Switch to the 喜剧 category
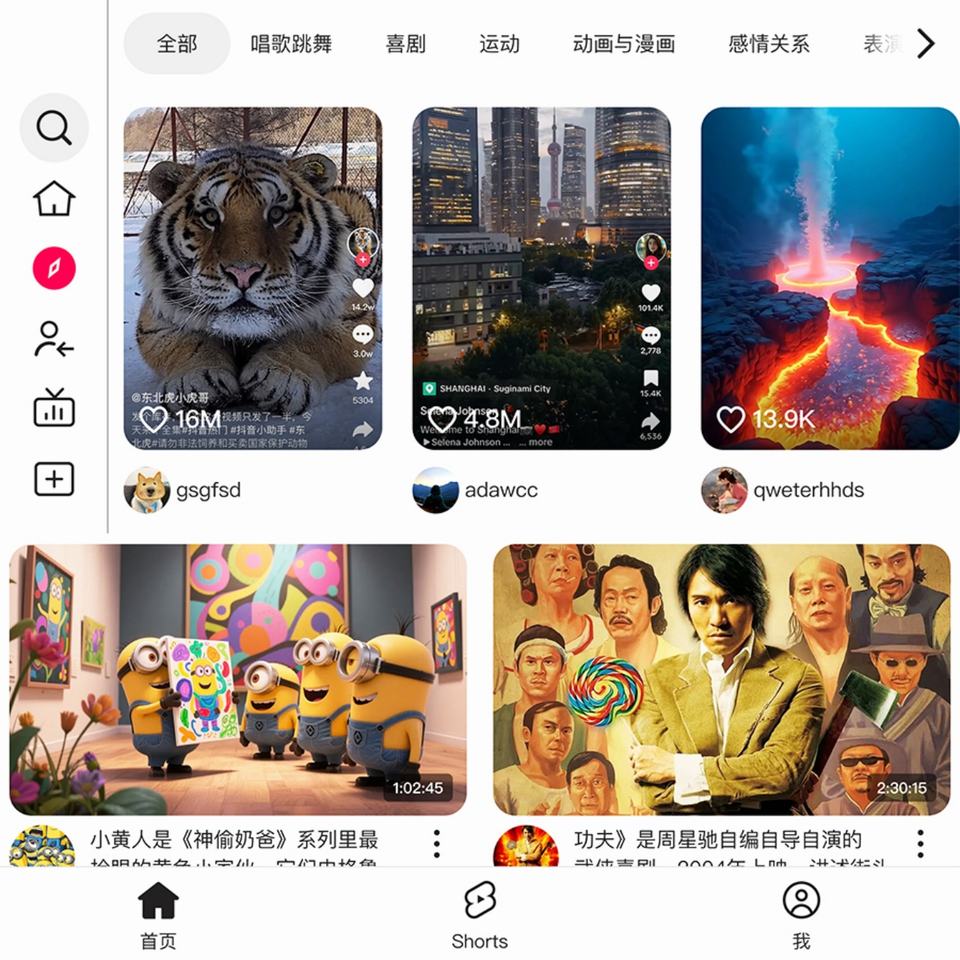Screen dimensions: 960x960 coord(405,44)
